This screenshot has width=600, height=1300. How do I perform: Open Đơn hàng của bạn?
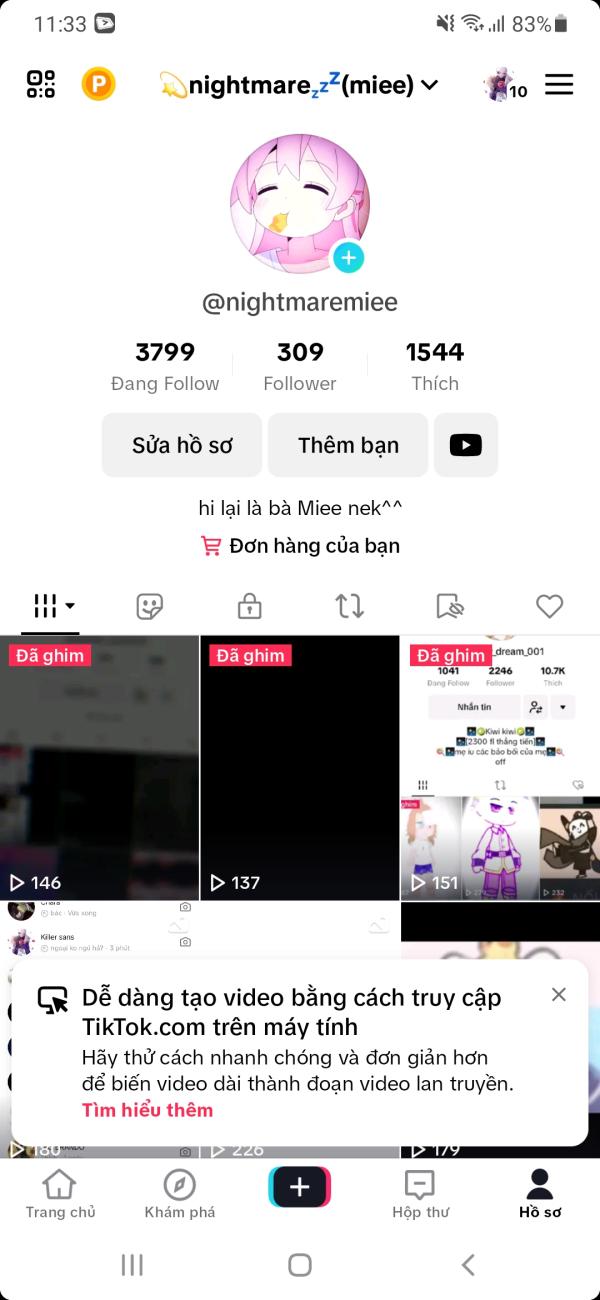300,546
